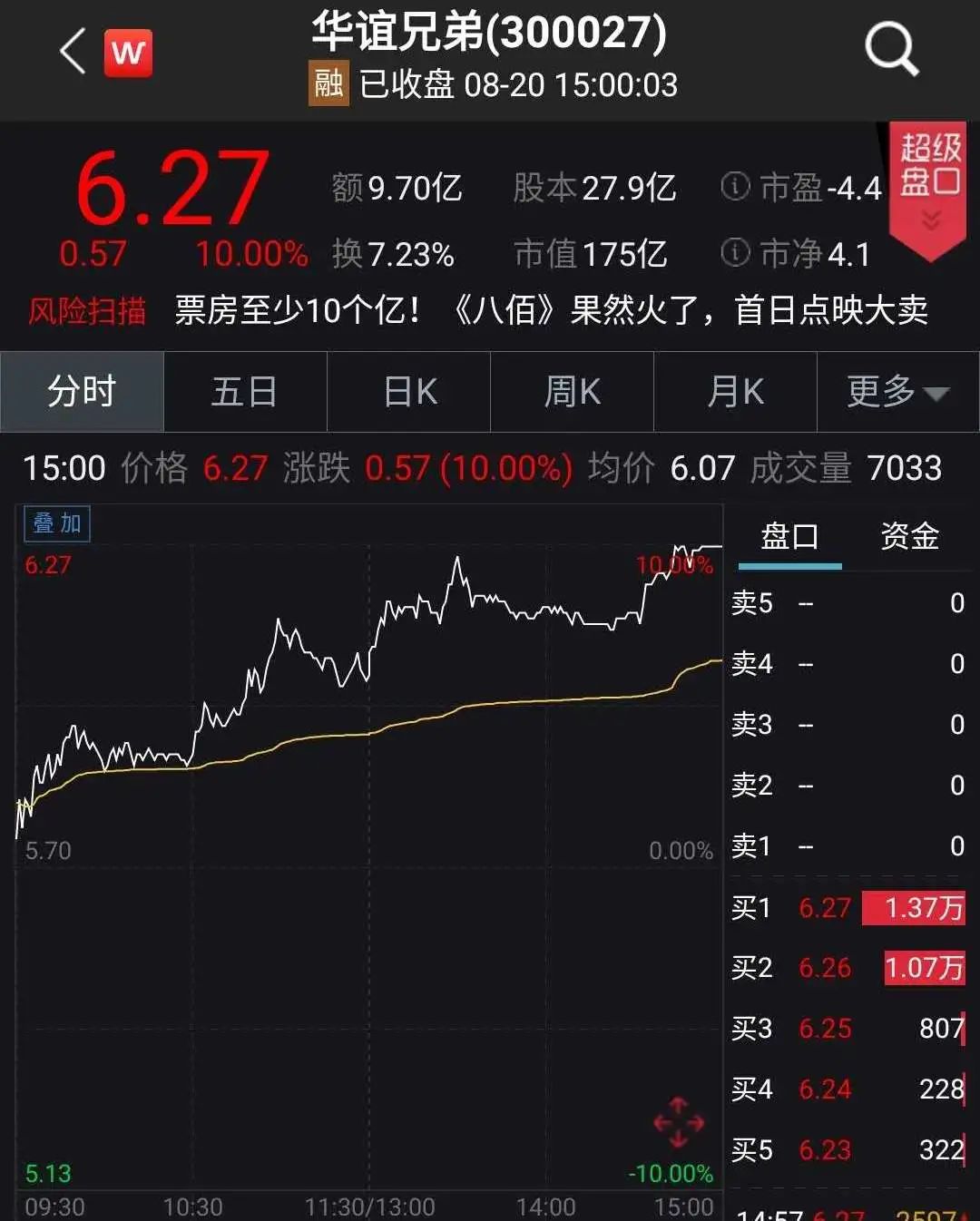Screen dimensions: 980x1221
Task: Tap the 叠加 overlay button
Action: (57, 524)
